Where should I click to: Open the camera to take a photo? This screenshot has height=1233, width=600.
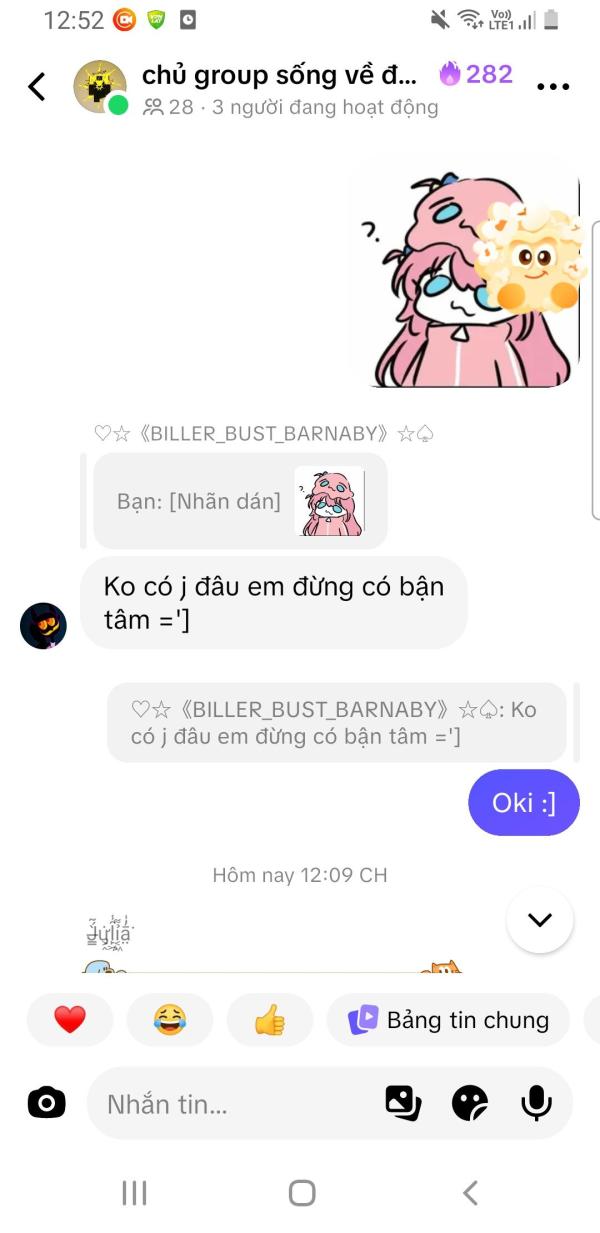46,1103
